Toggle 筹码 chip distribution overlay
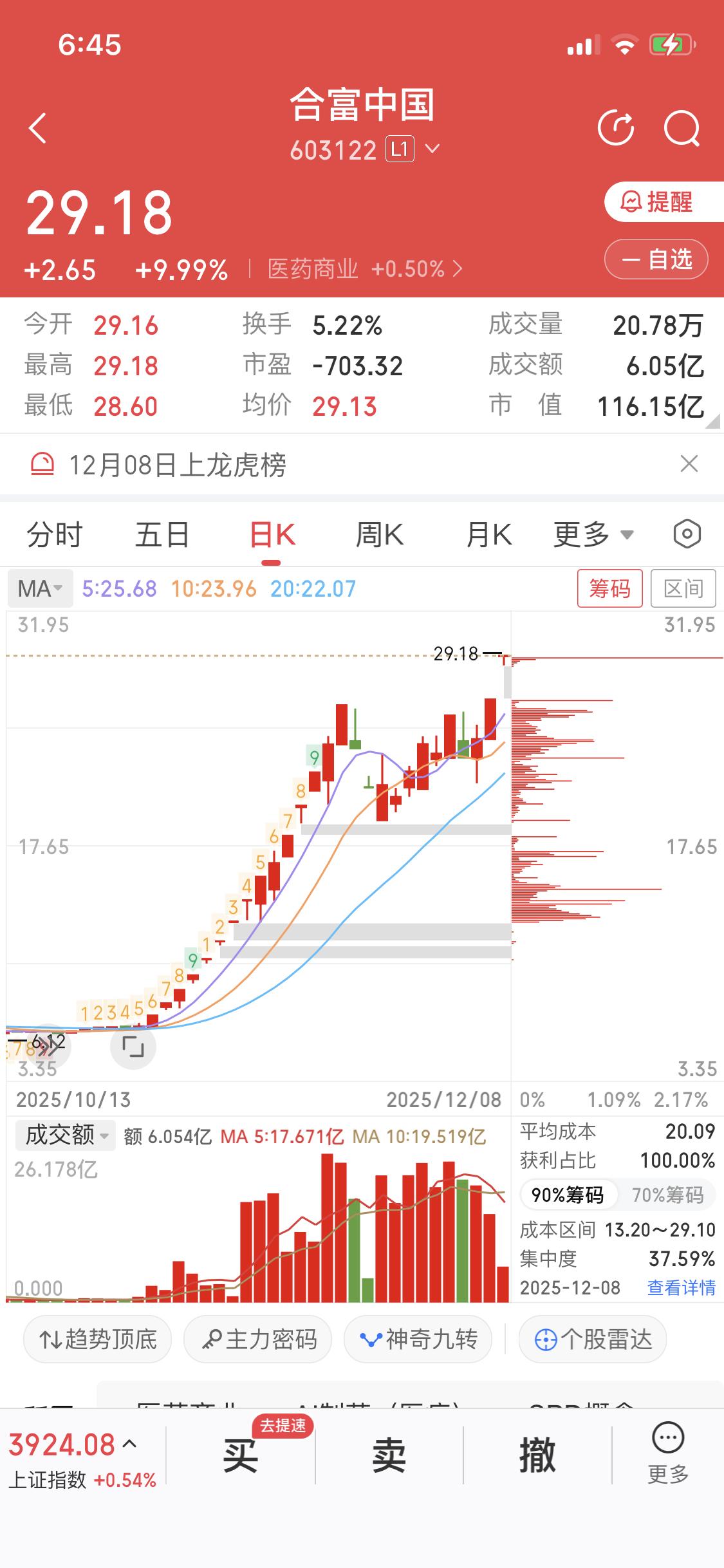The image size is (724, 1568). tap(610, 588)
